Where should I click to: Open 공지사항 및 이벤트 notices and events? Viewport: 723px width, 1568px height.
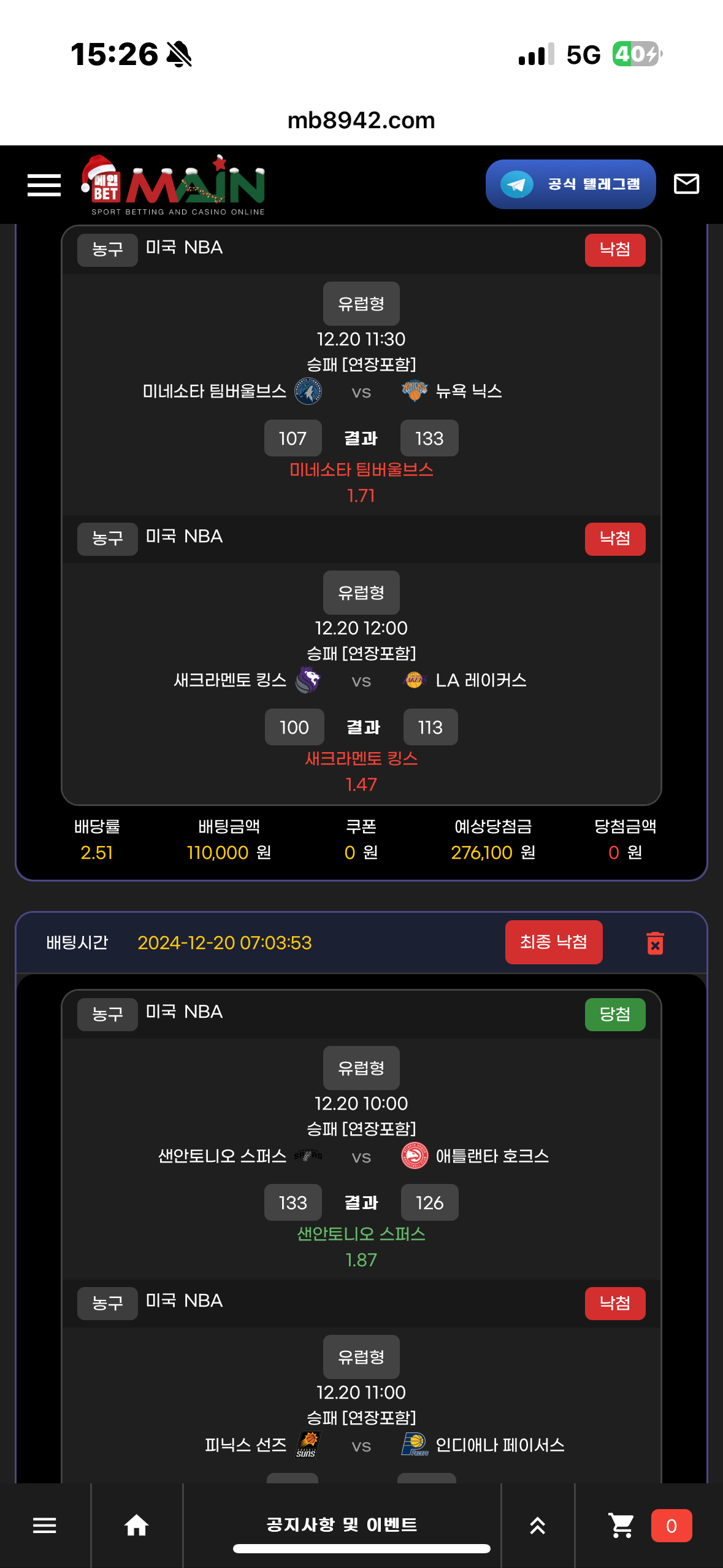coord(342,1524)
